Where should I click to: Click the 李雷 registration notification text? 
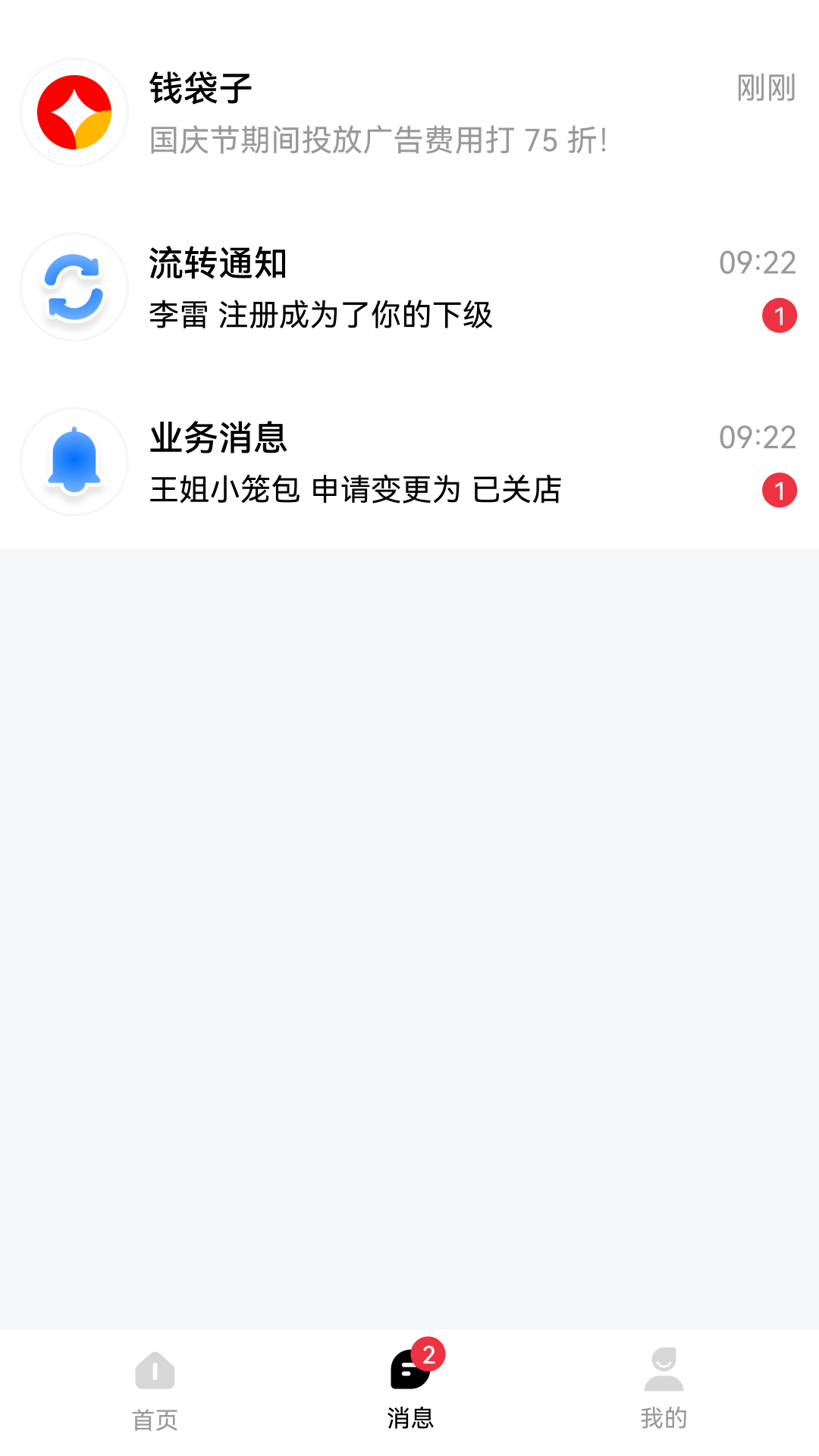(321, 318)
